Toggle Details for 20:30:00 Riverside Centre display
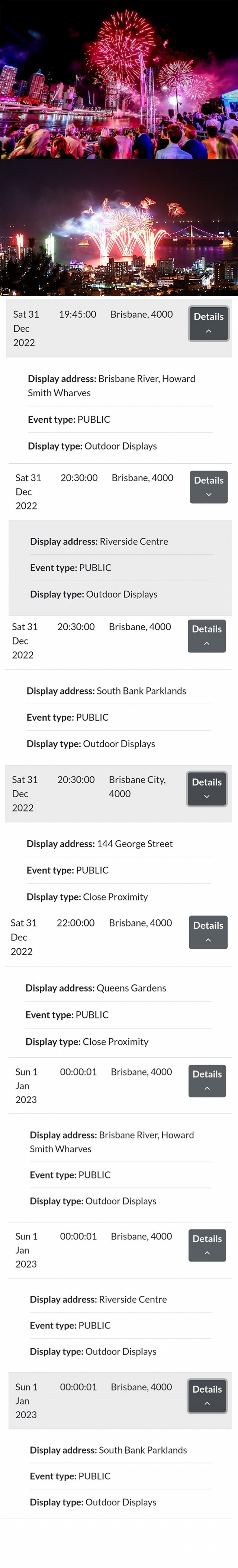This screenshot has height=1568, width=238. [208, 486]
